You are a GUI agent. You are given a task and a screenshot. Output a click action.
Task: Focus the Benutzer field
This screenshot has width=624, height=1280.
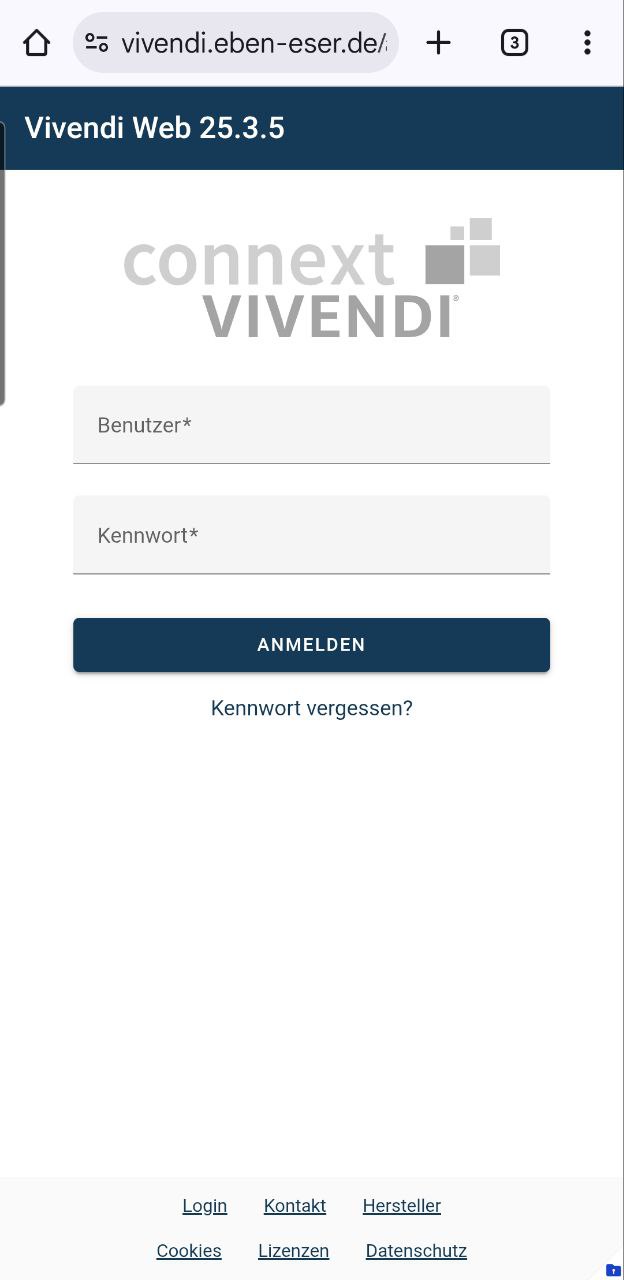coord(311,425)
